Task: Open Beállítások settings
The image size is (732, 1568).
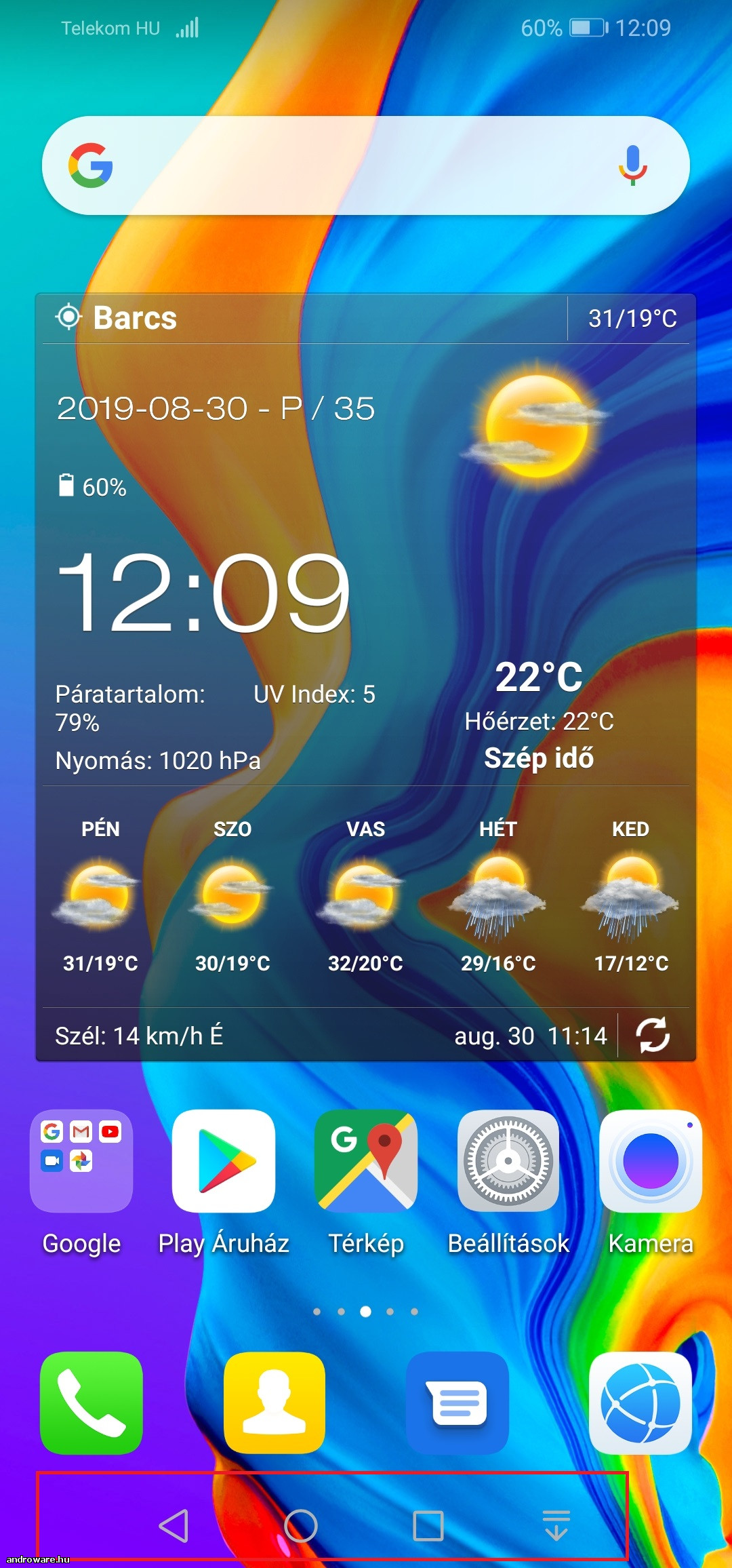Action: coord(508,1161)
